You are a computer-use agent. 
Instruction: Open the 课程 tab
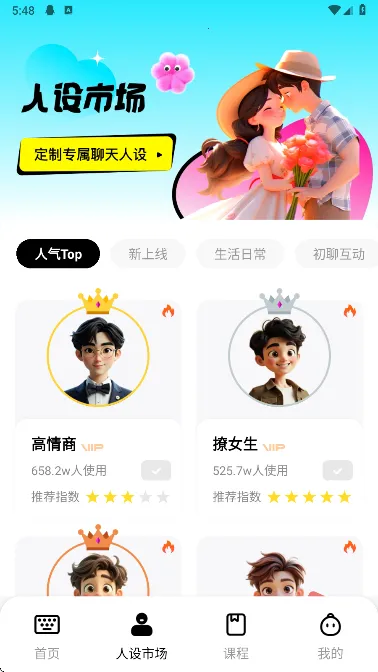pos(236,636)
